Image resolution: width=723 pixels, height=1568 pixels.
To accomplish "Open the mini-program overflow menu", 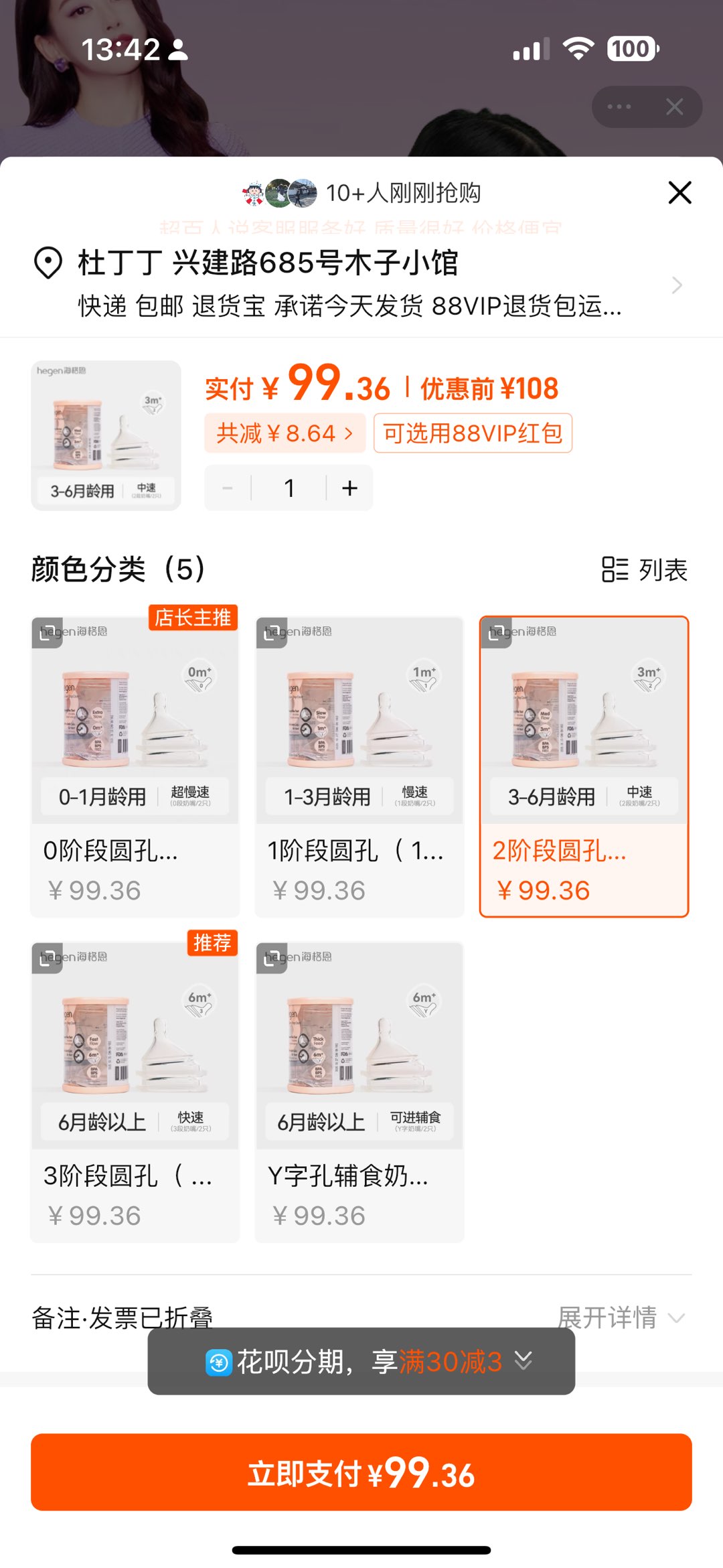I will pyautogui.click(x=619, y=107).
